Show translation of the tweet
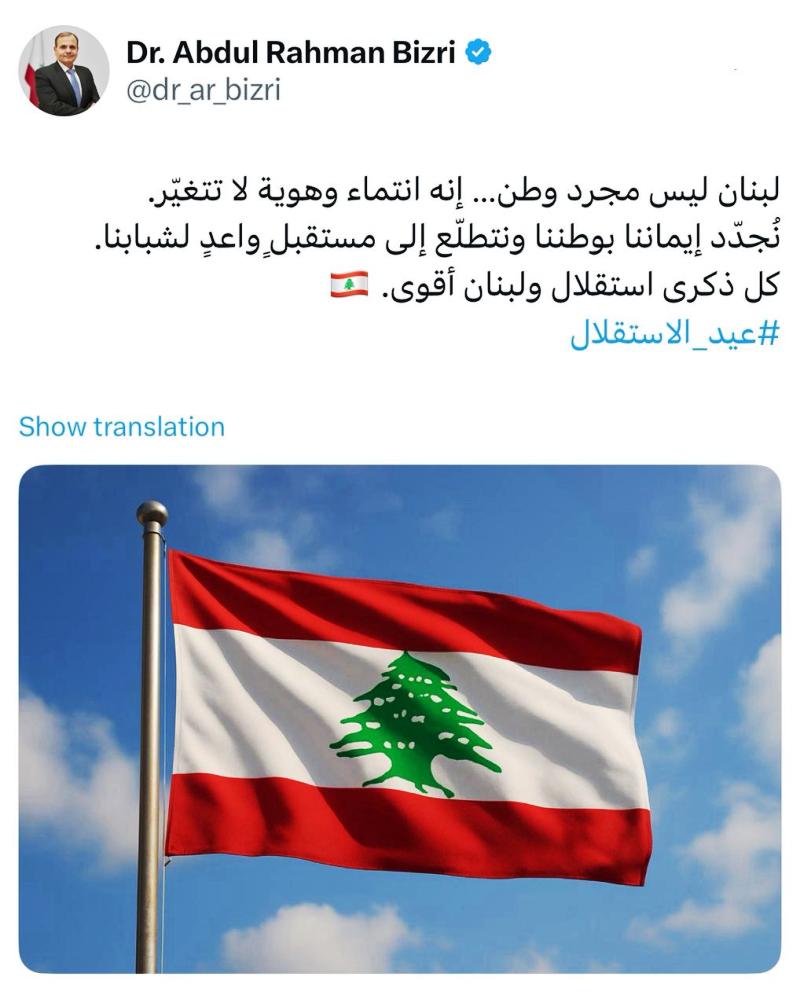The height and width of the screenshot is (1006, 800). [122, 427]
